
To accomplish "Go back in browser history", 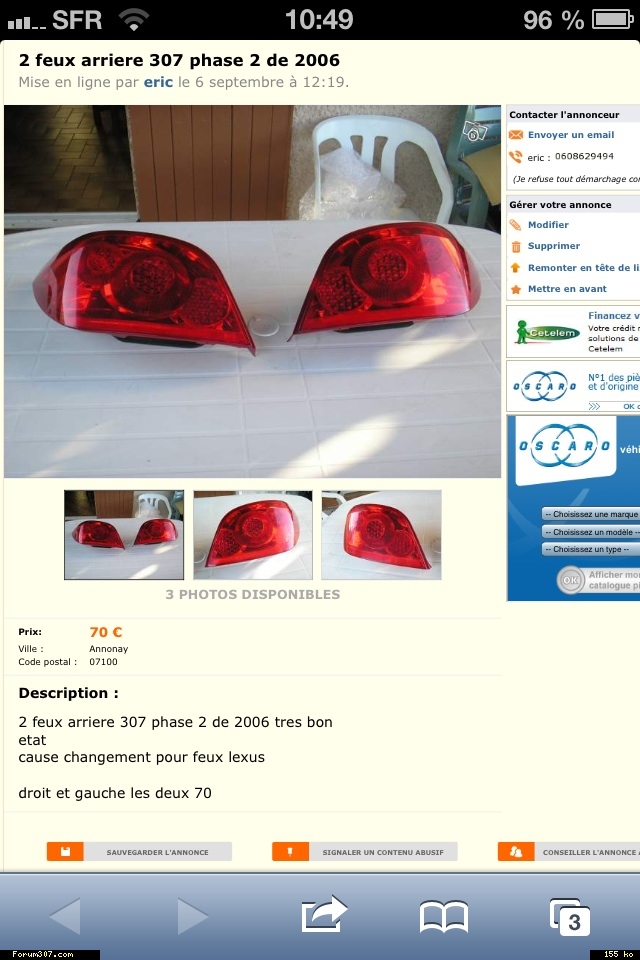I will point(65,916).
